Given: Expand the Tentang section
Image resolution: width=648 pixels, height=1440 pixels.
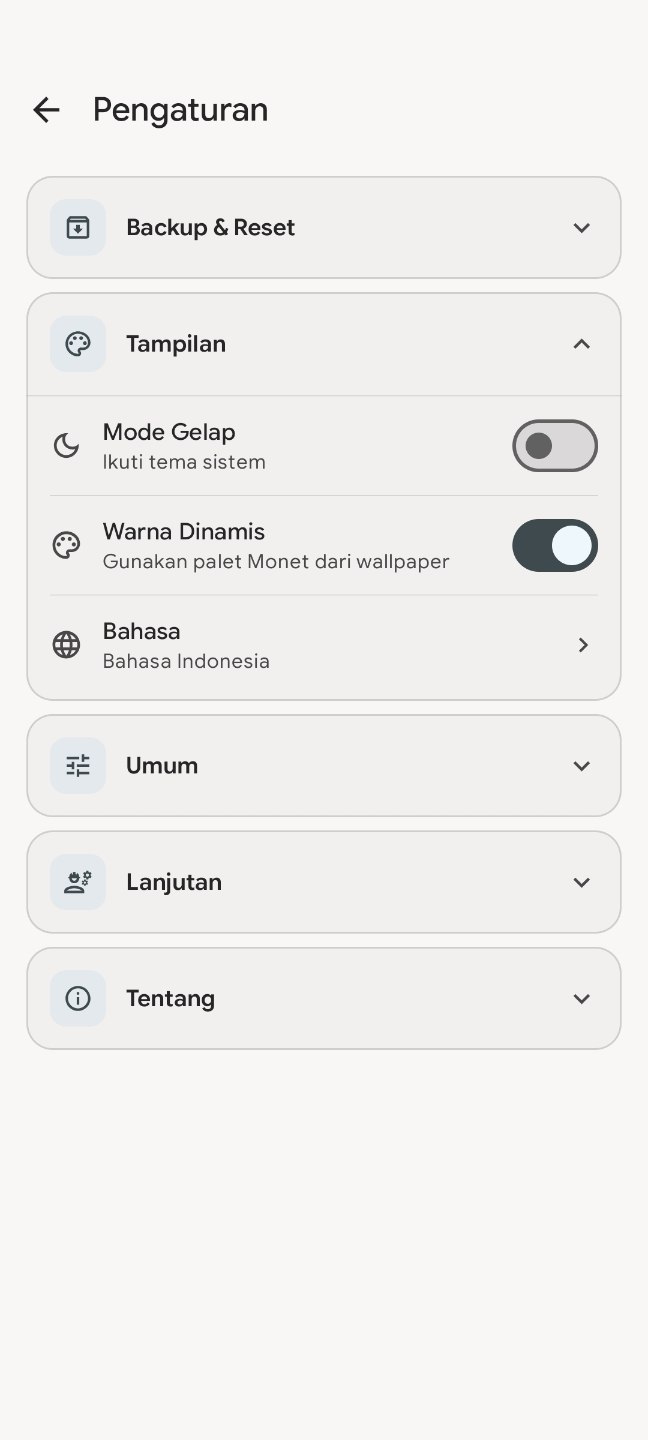Looking at the screenshot, I should (323, 998).
